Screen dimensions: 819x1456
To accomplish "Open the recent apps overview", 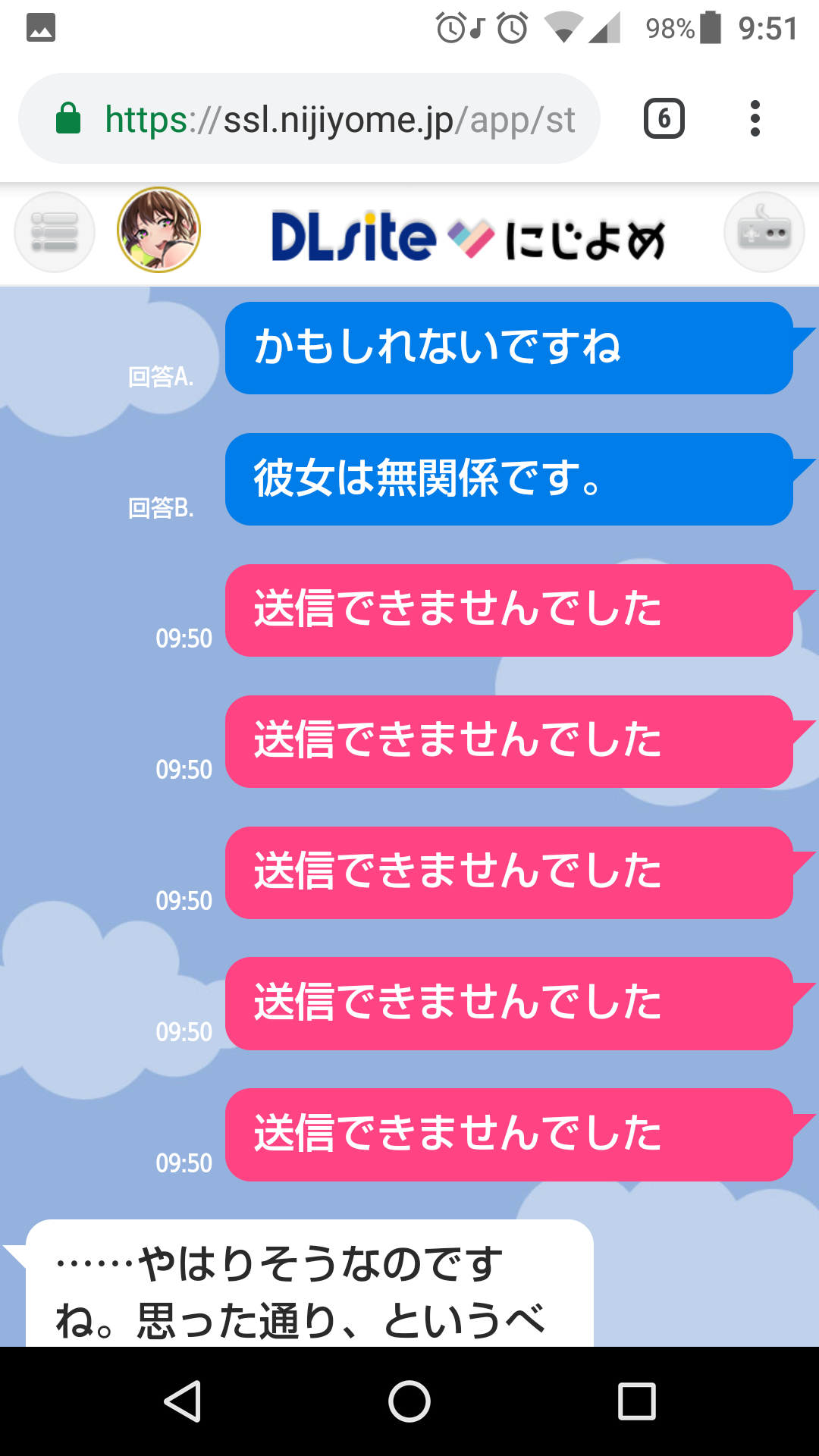I will (x=636, y=1401).
